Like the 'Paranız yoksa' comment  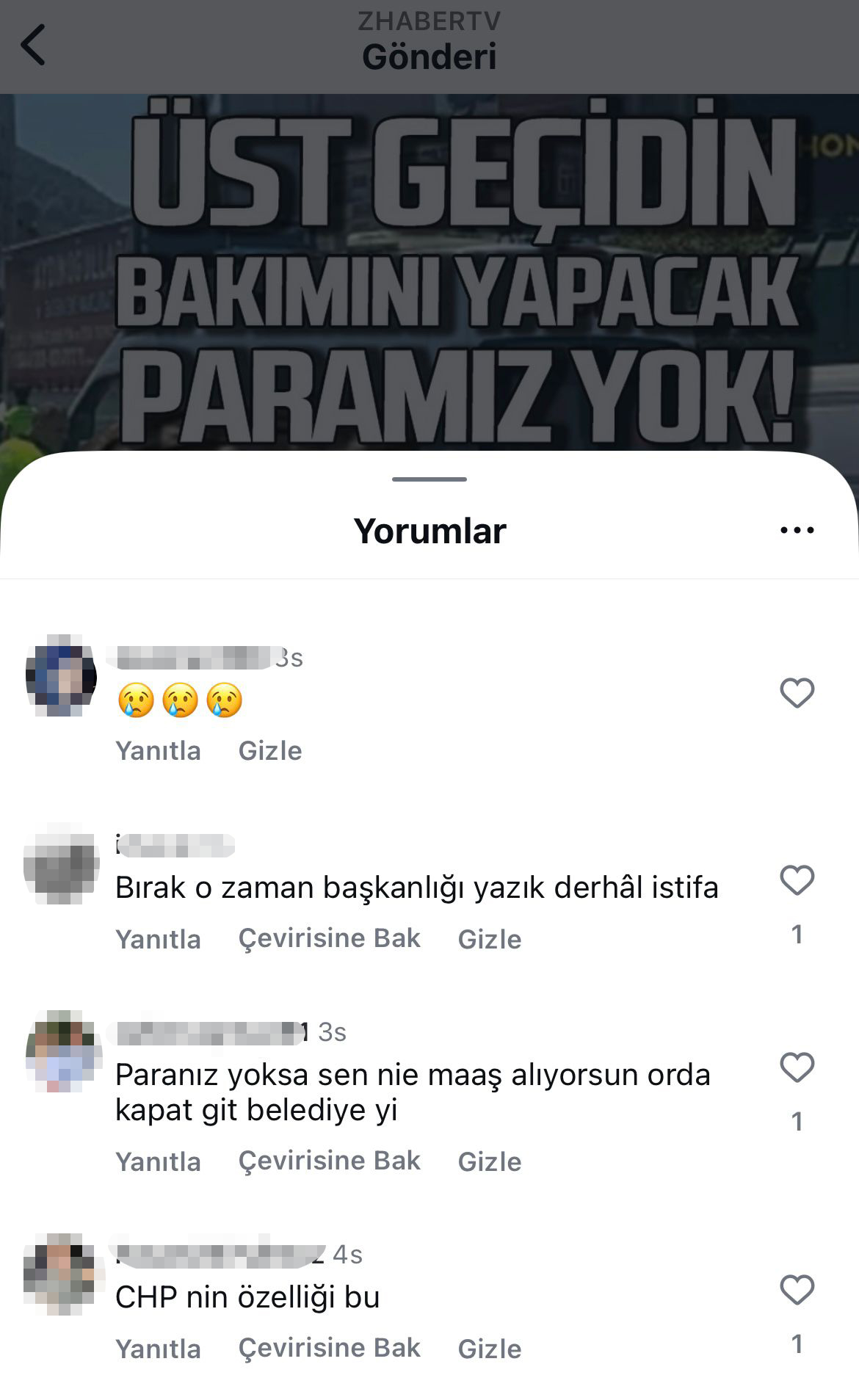tap(797, 1067)
